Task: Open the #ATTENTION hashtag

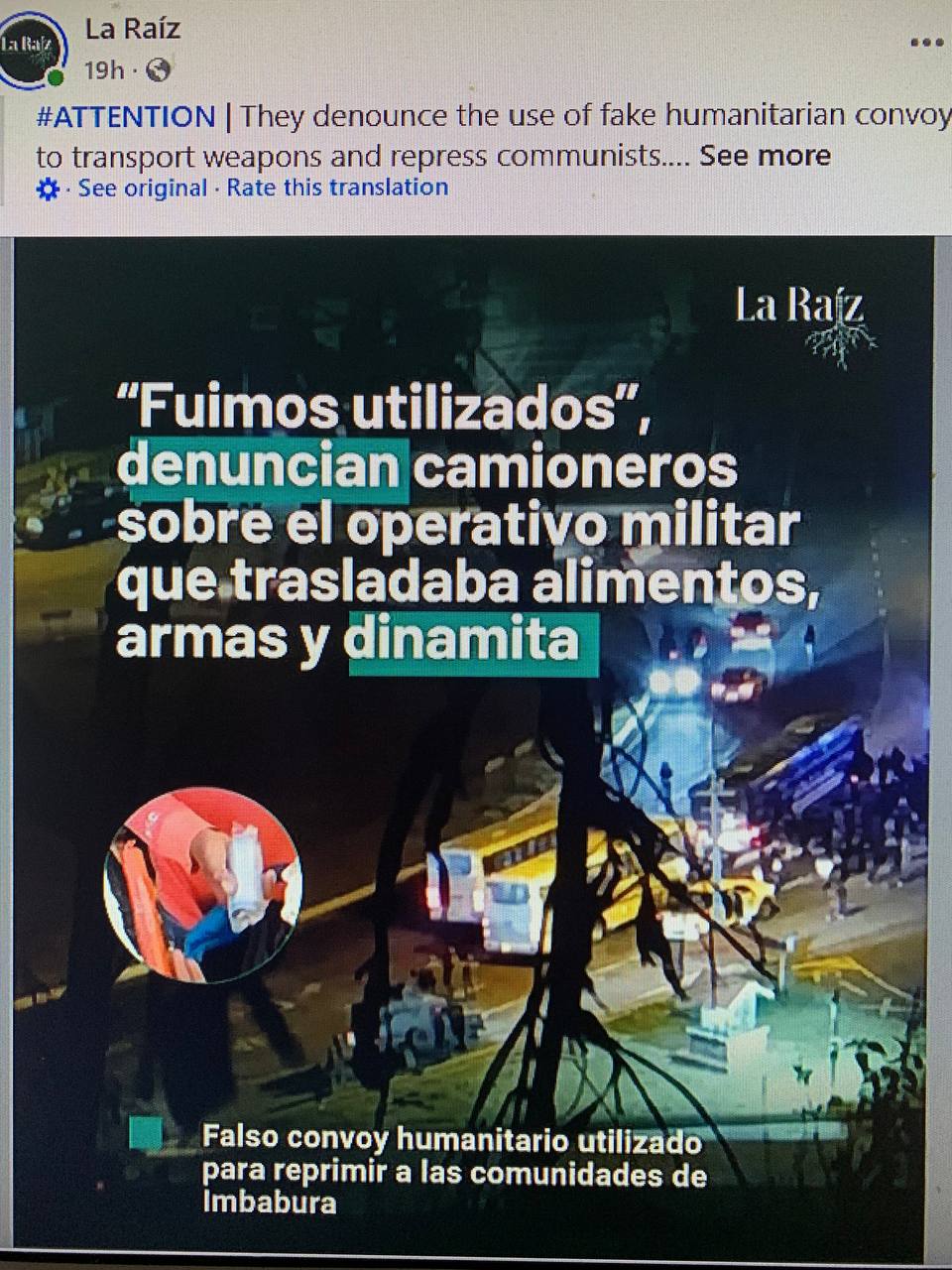Action: (x=125, y=116)
